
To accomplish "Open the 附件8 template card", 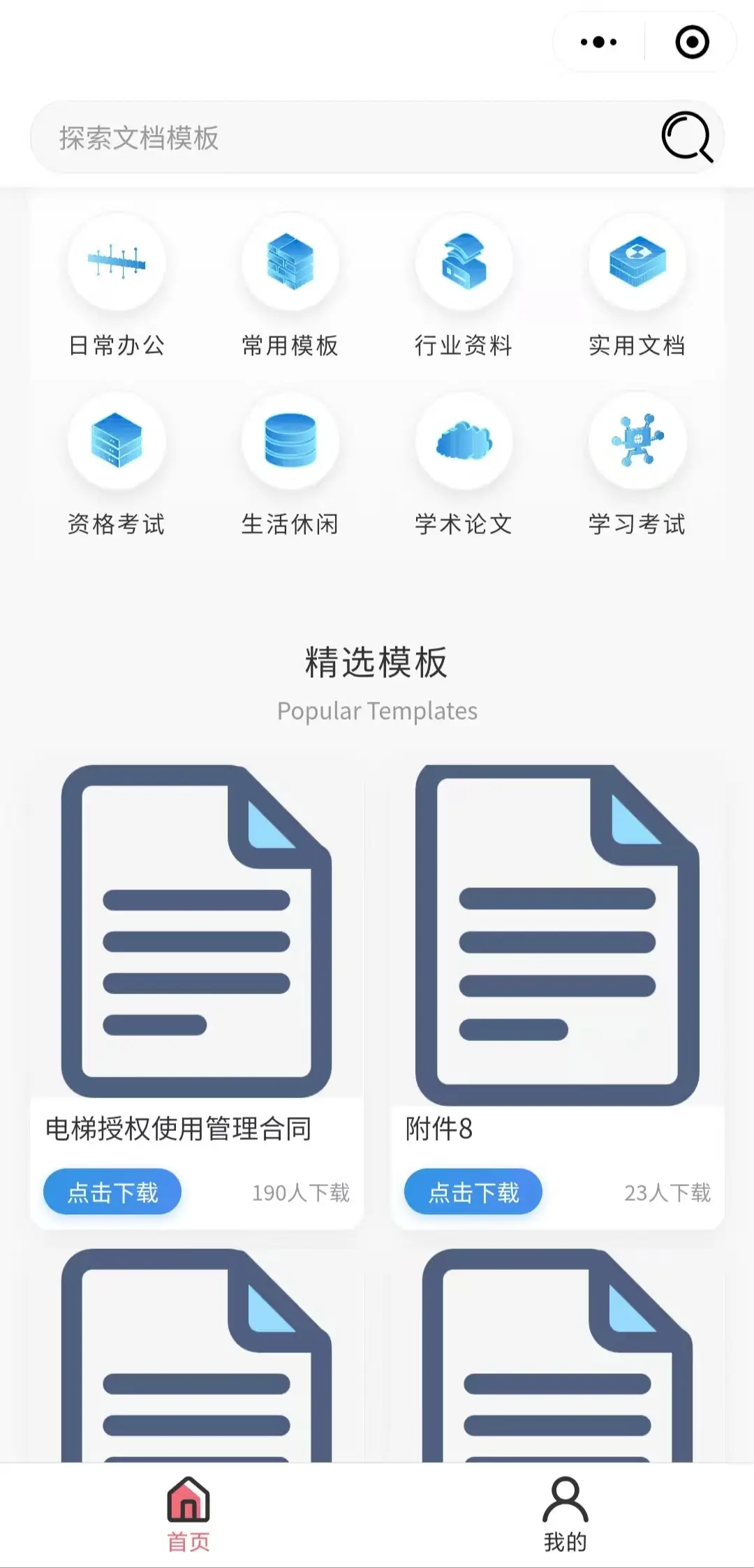I will tap(557, 935).
